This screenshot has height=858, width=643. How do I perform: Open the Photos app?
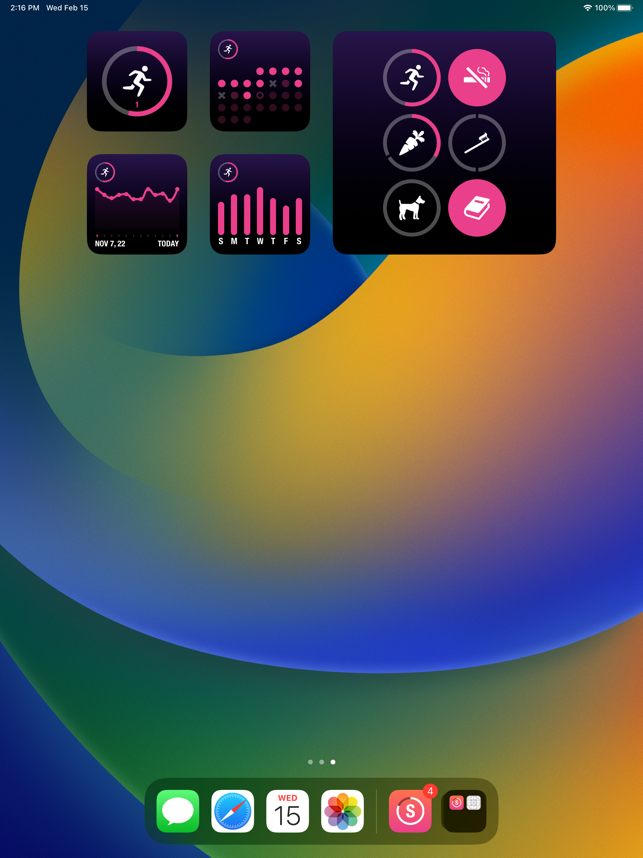tap(343, 811)
